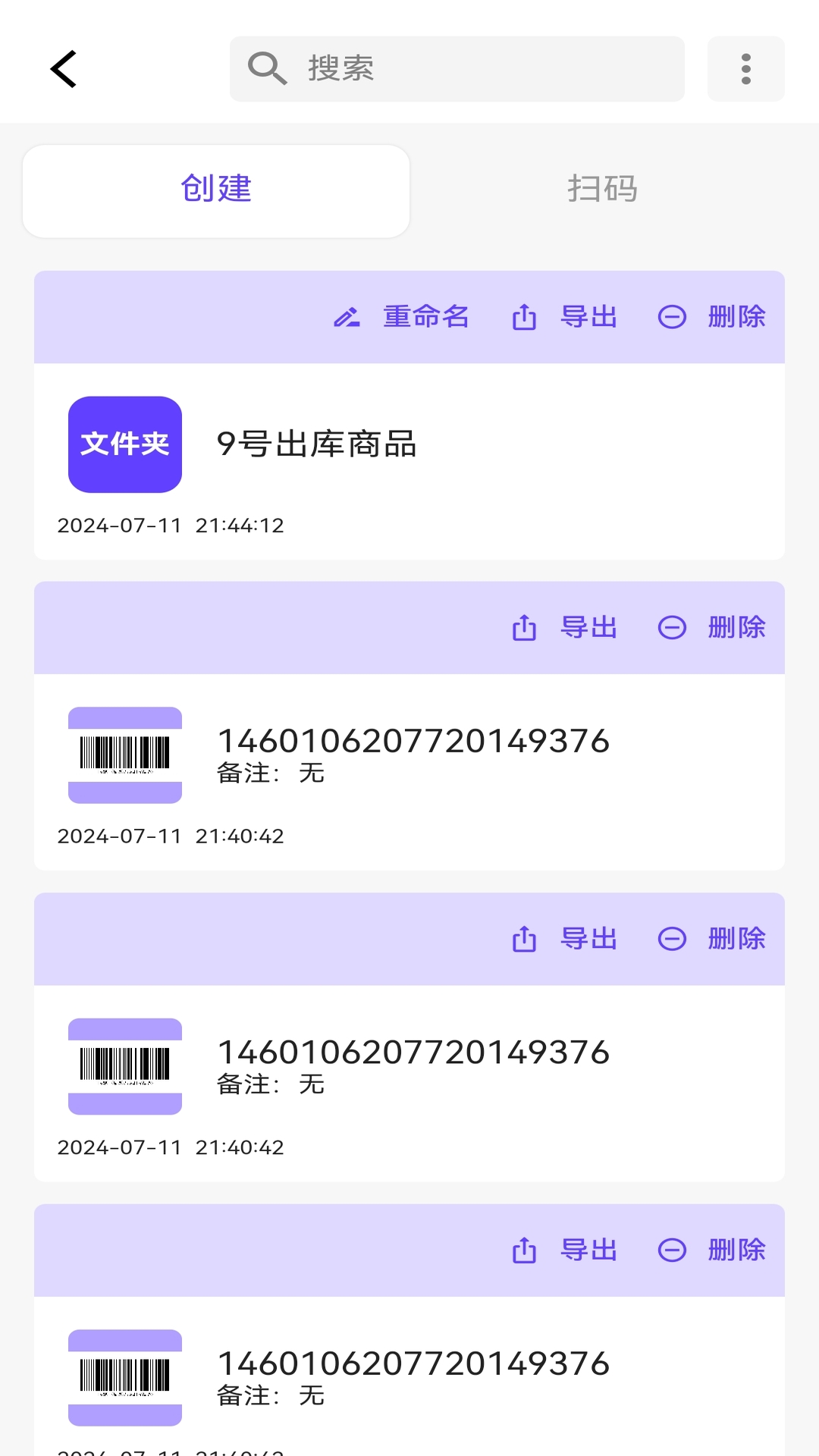Screen dimensions: 819x1456
Task: Click the back arrow to return
Action: point(64,69)
